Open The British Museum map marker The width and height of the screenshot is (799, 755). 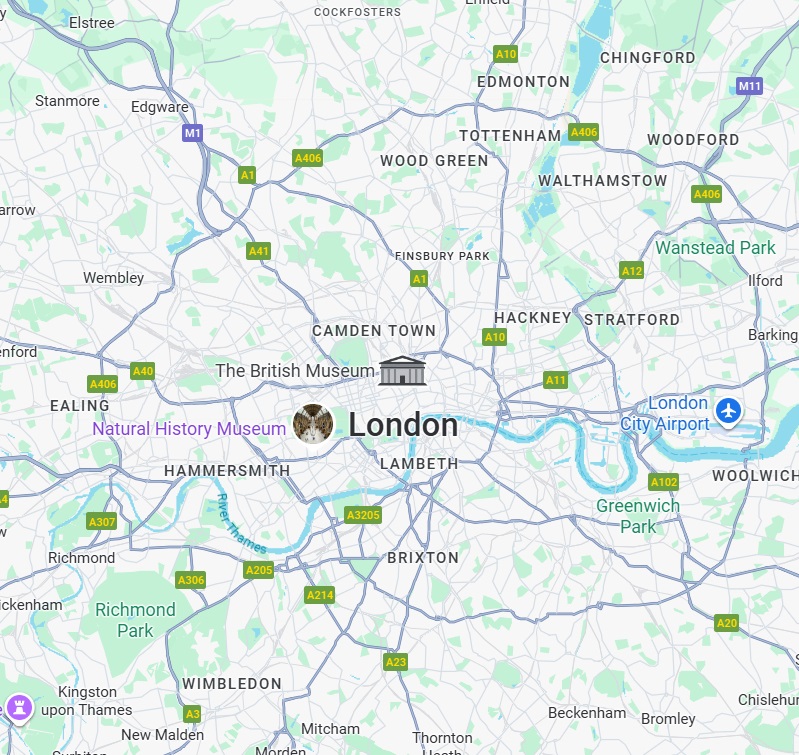click(x=403, y=371)
